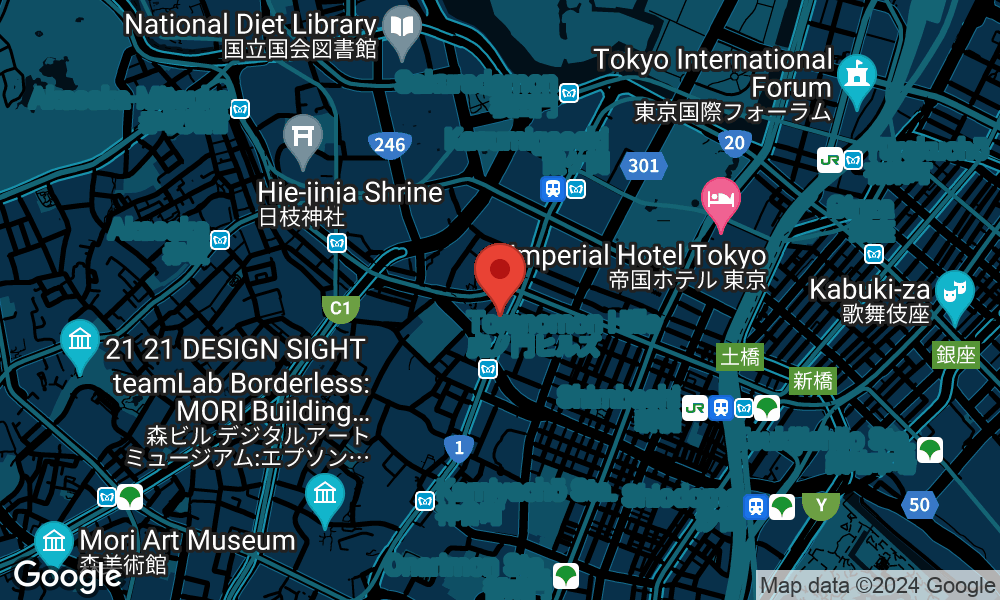
Task: Open the National Diet Library marker
Action: pyautogui.click(x=401, y=28)
